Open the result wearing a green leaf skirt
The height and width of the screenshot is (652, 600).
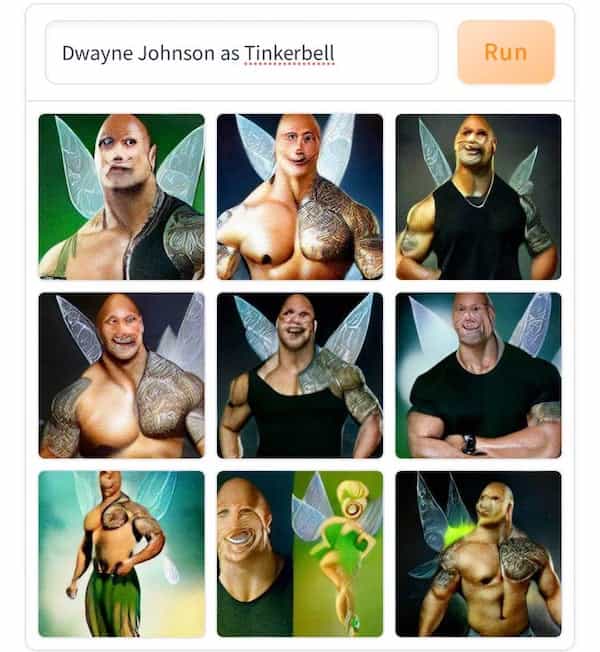point(121,553)
